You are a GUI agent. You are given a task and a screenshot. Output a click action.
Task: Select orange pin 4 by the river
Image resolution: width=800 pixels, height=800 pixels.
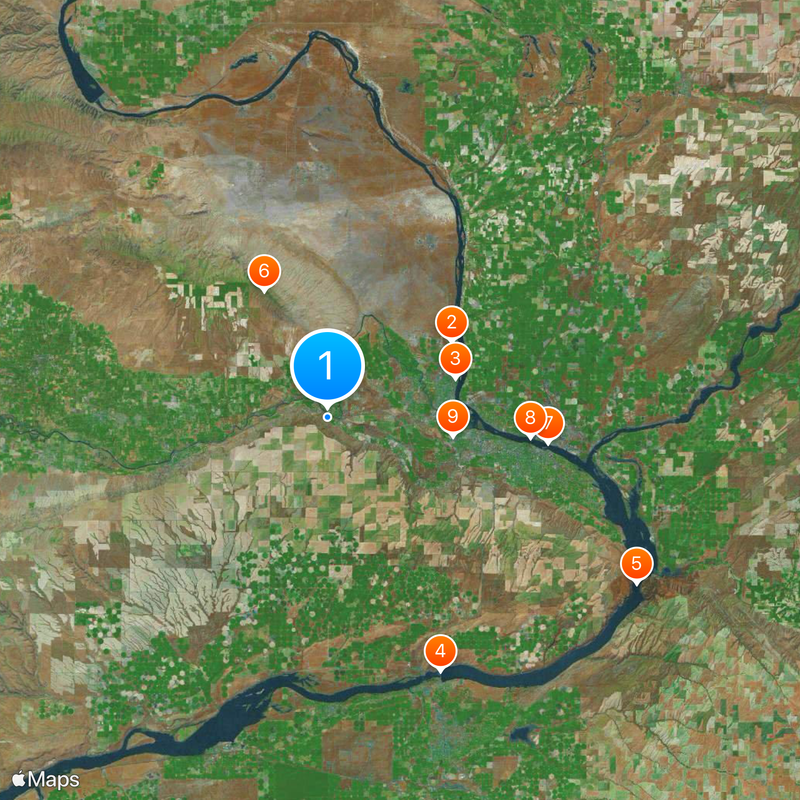click(x=439, y=651)
